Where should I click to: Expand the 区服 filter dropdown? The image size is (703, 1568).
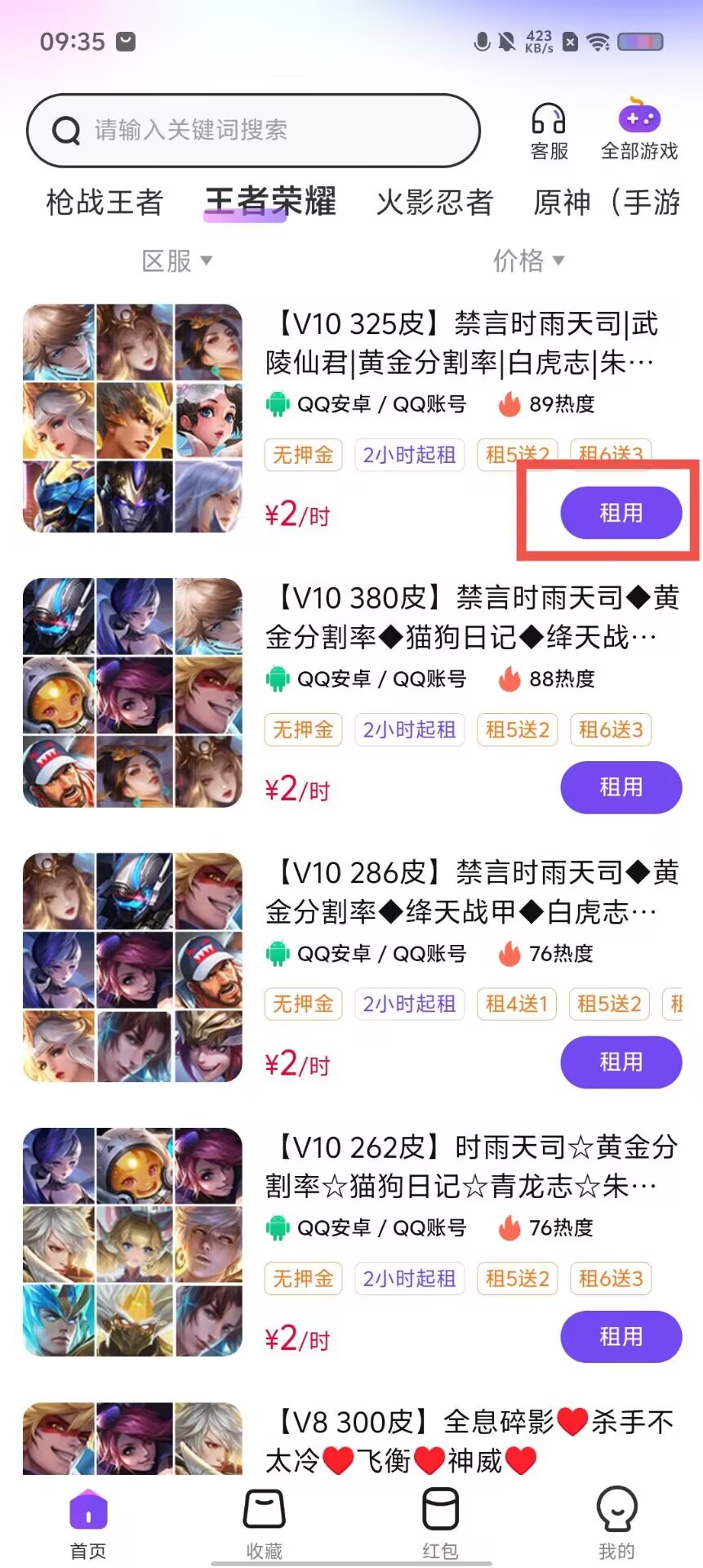(176, 261)
